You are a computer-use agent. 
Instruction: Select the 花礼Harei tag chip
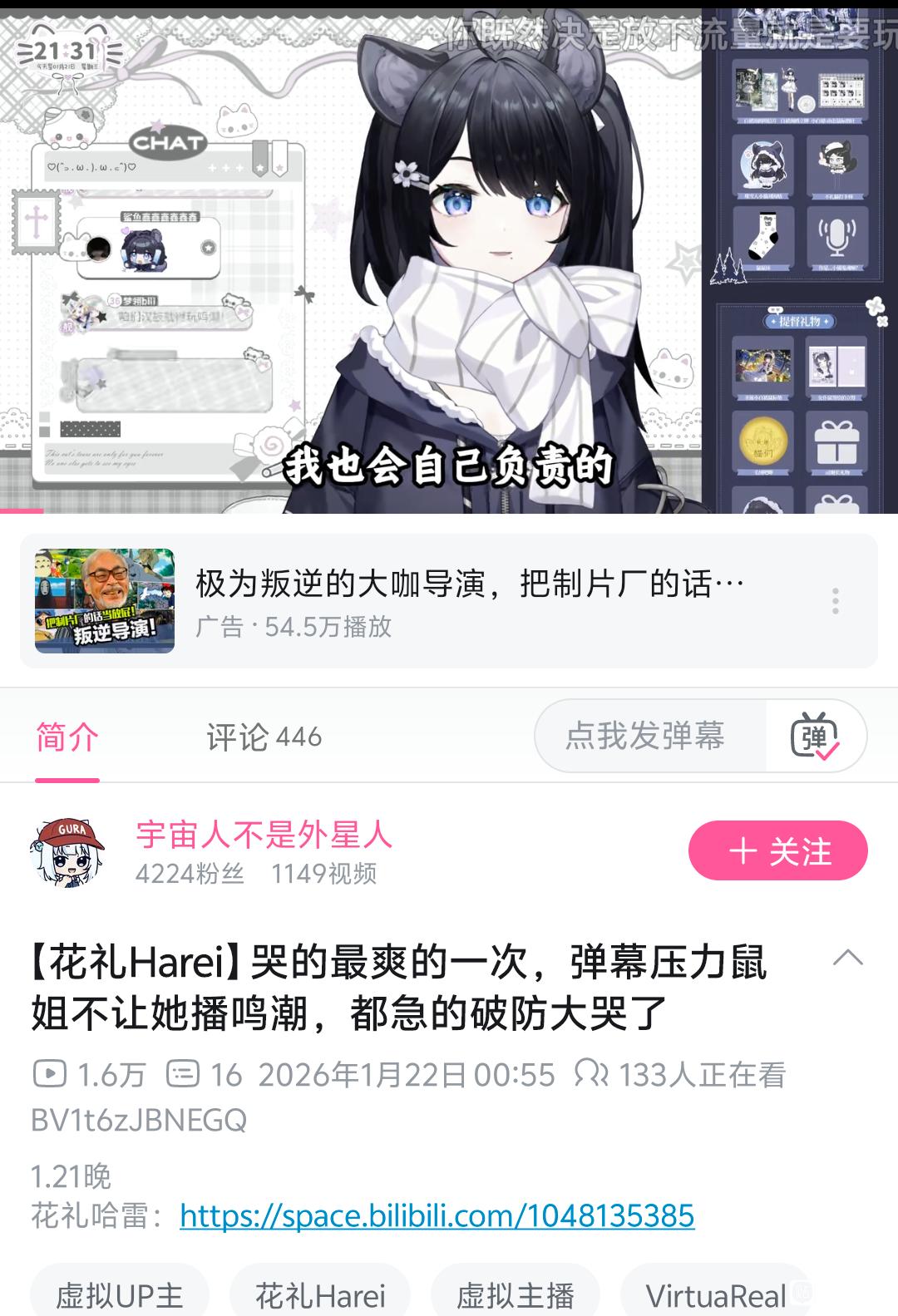[x=320, y=1295]
